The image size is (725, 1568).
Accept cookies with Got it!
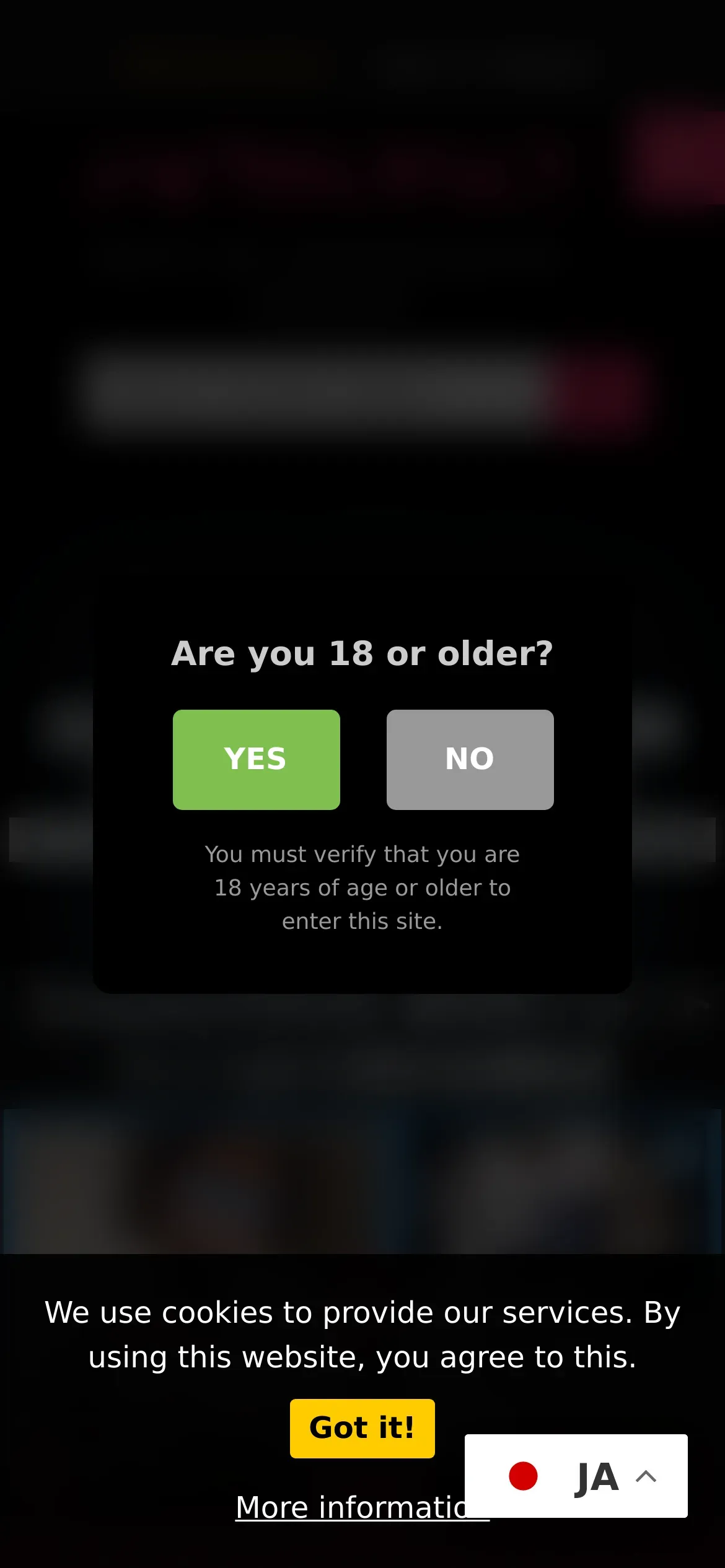[x=362, y=1428]
